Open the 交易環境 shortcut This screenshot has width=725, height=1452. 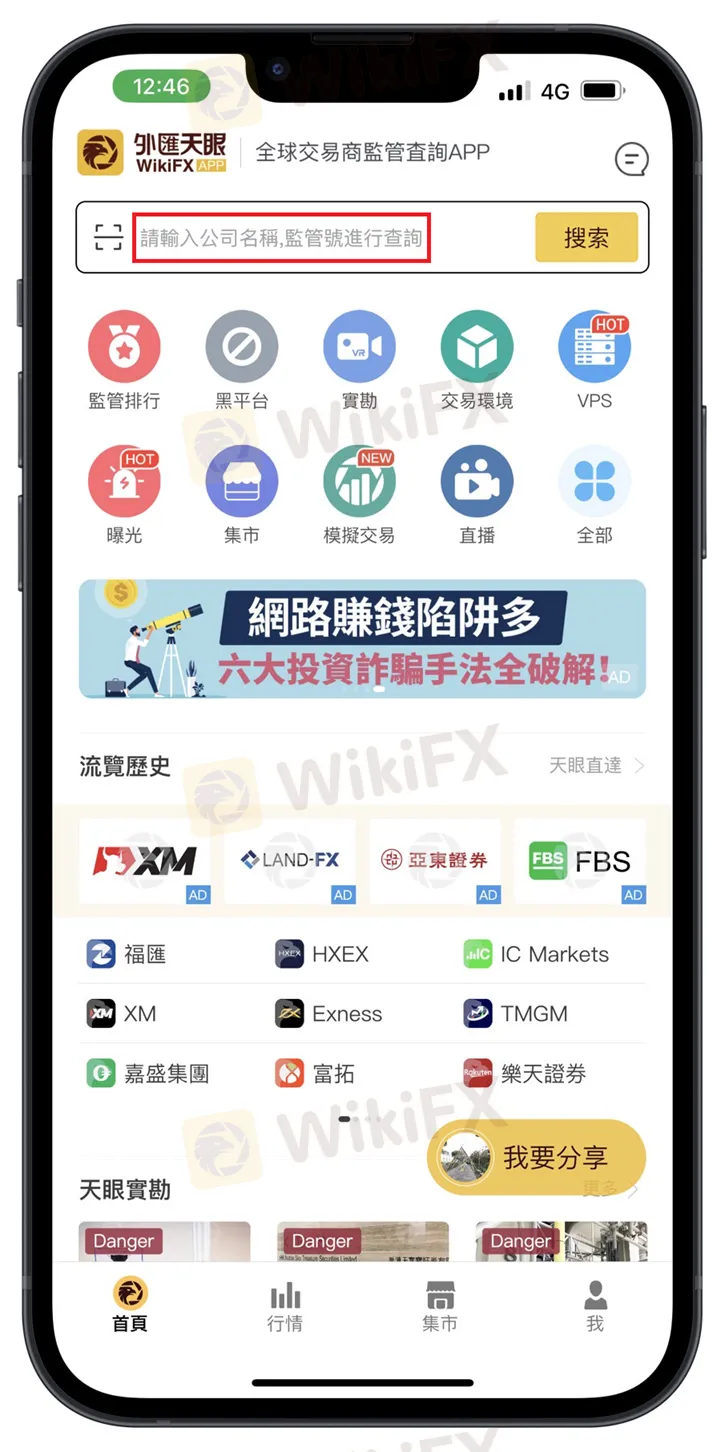477,359
